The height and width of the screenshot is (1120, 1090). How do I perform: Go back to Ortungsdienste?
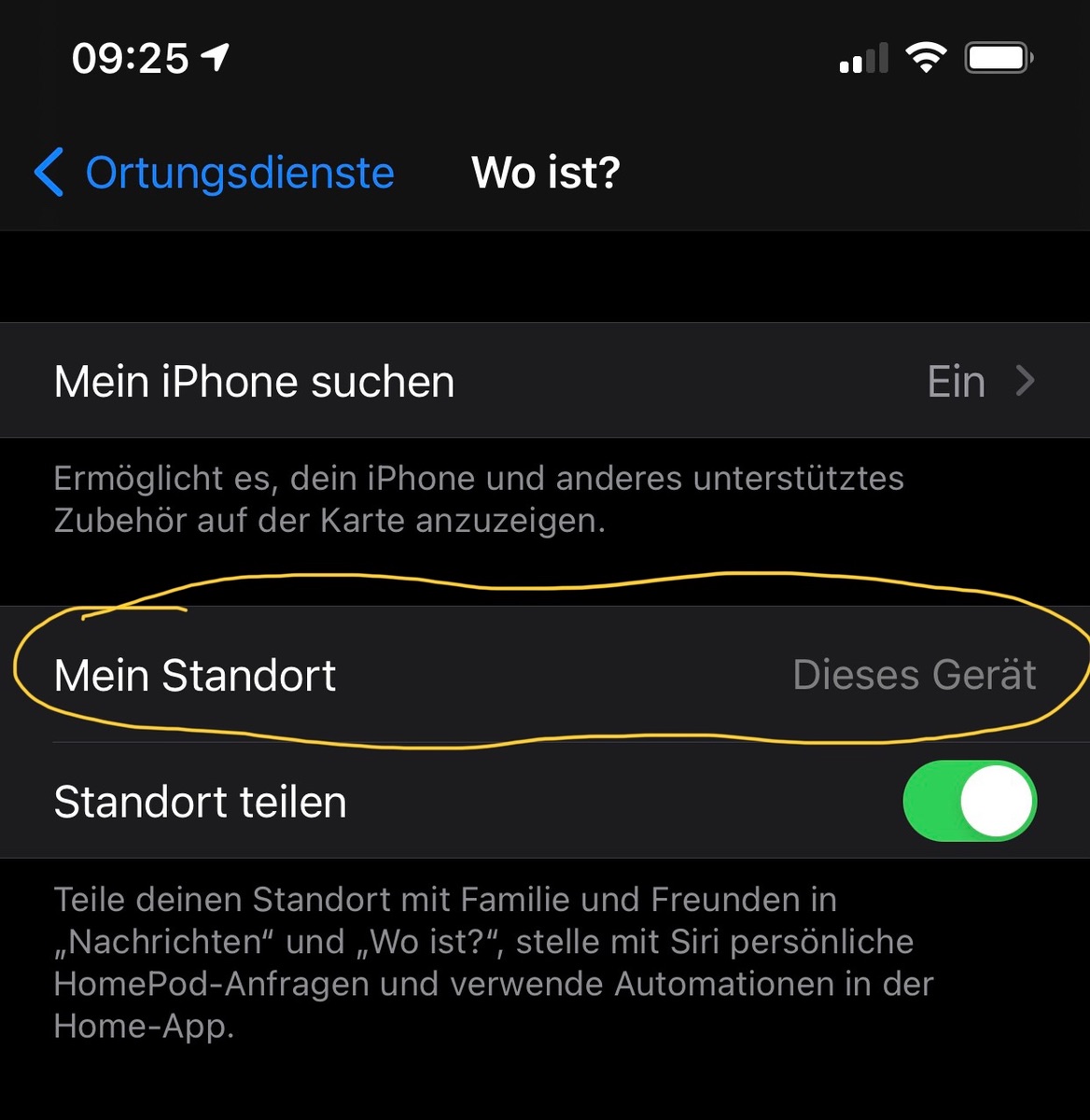(x=215, y=173)
